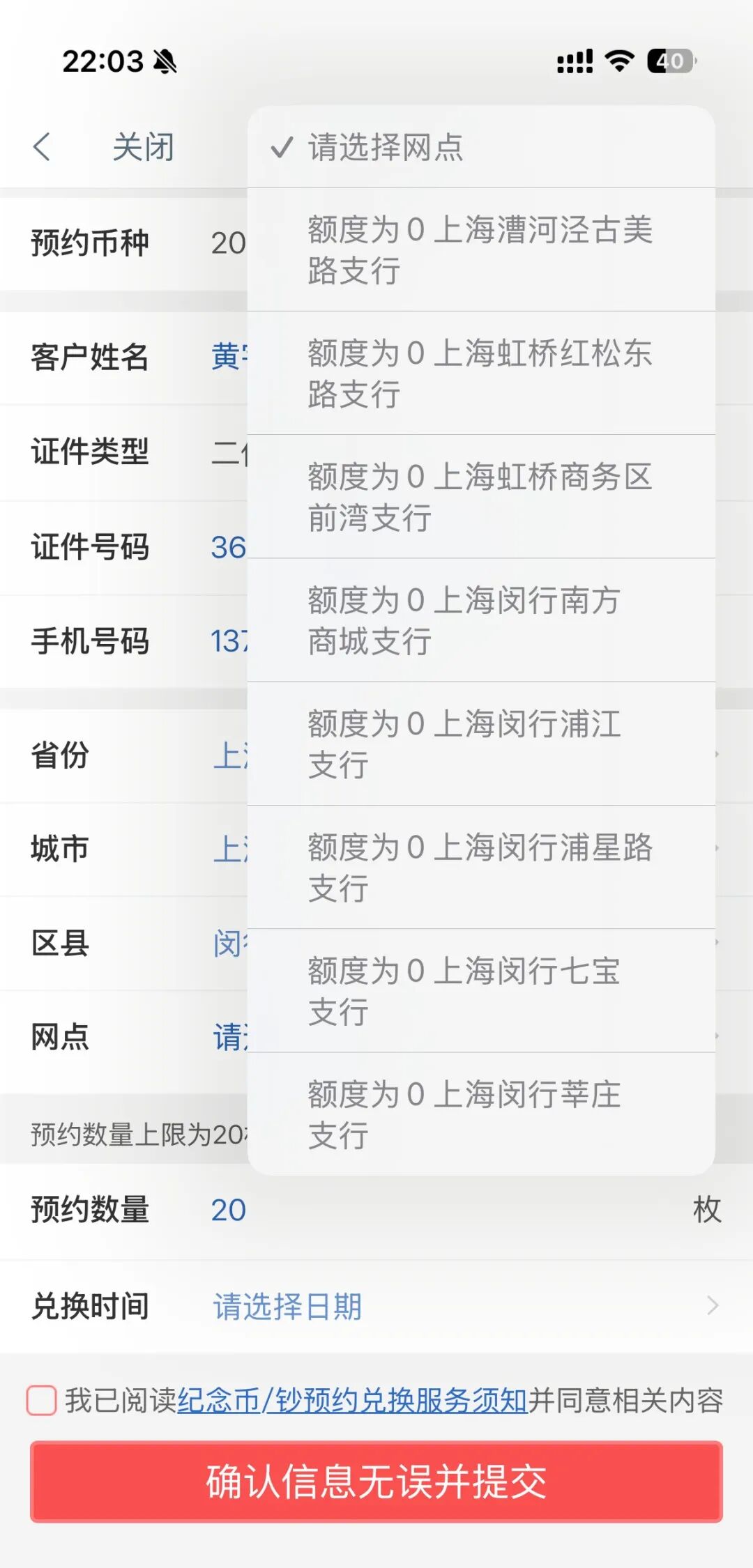Screen dimensions: 753x1568
Task: Pick 上海闵行七宝支行 option
Action: (x=481, y=990)
